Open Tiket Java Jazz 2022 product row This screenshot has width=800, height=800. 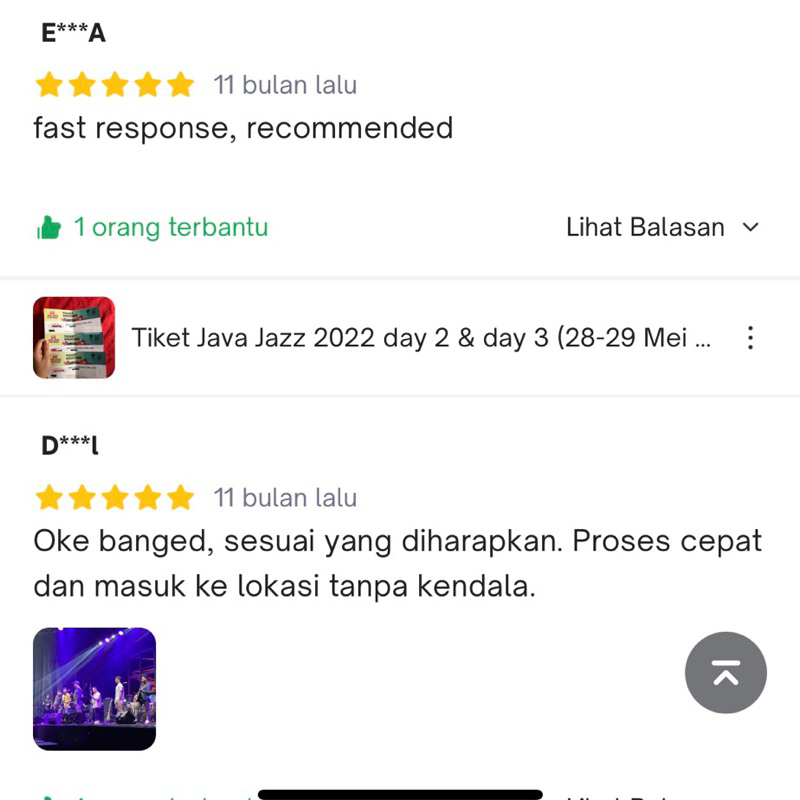(420, 338)
